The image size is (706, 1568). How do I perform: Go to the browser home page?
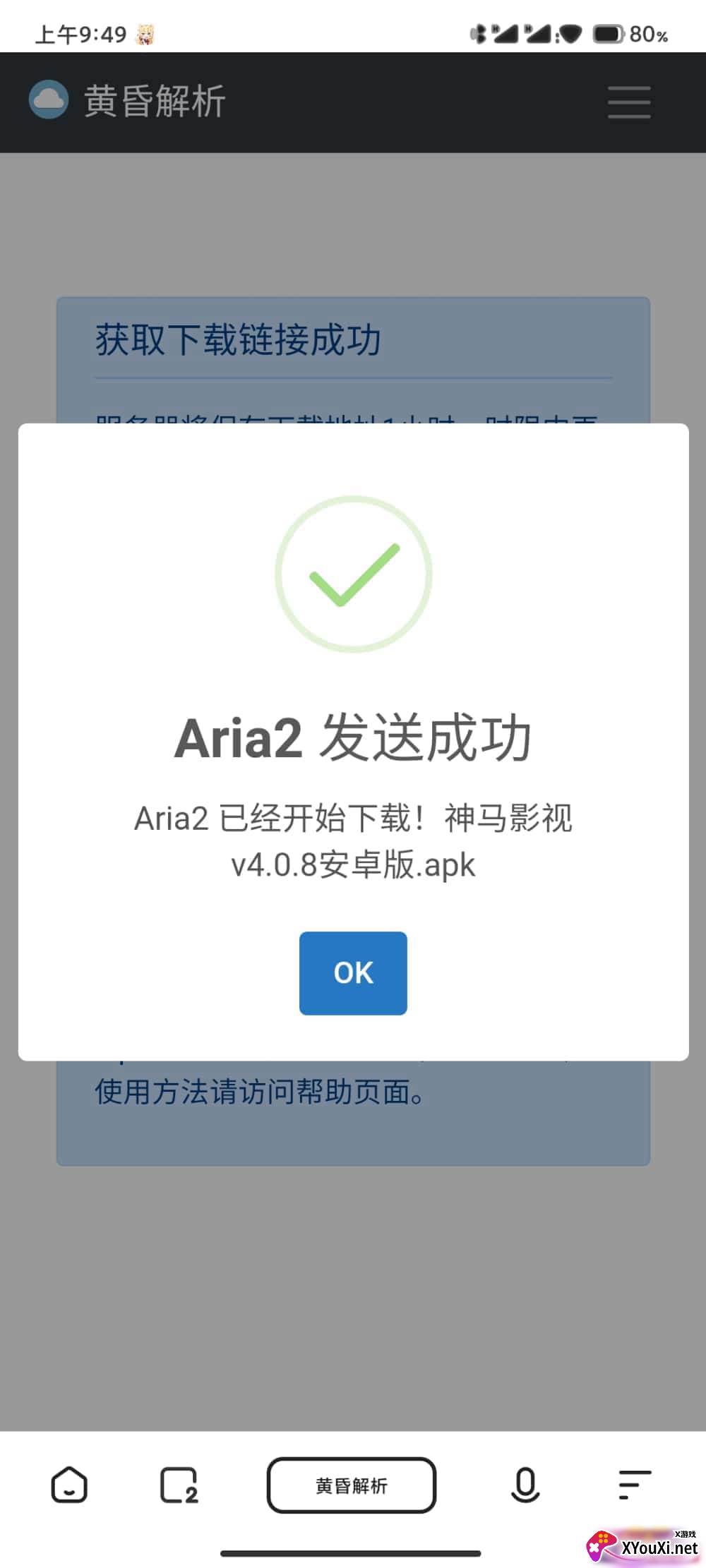coord(69,1485)
